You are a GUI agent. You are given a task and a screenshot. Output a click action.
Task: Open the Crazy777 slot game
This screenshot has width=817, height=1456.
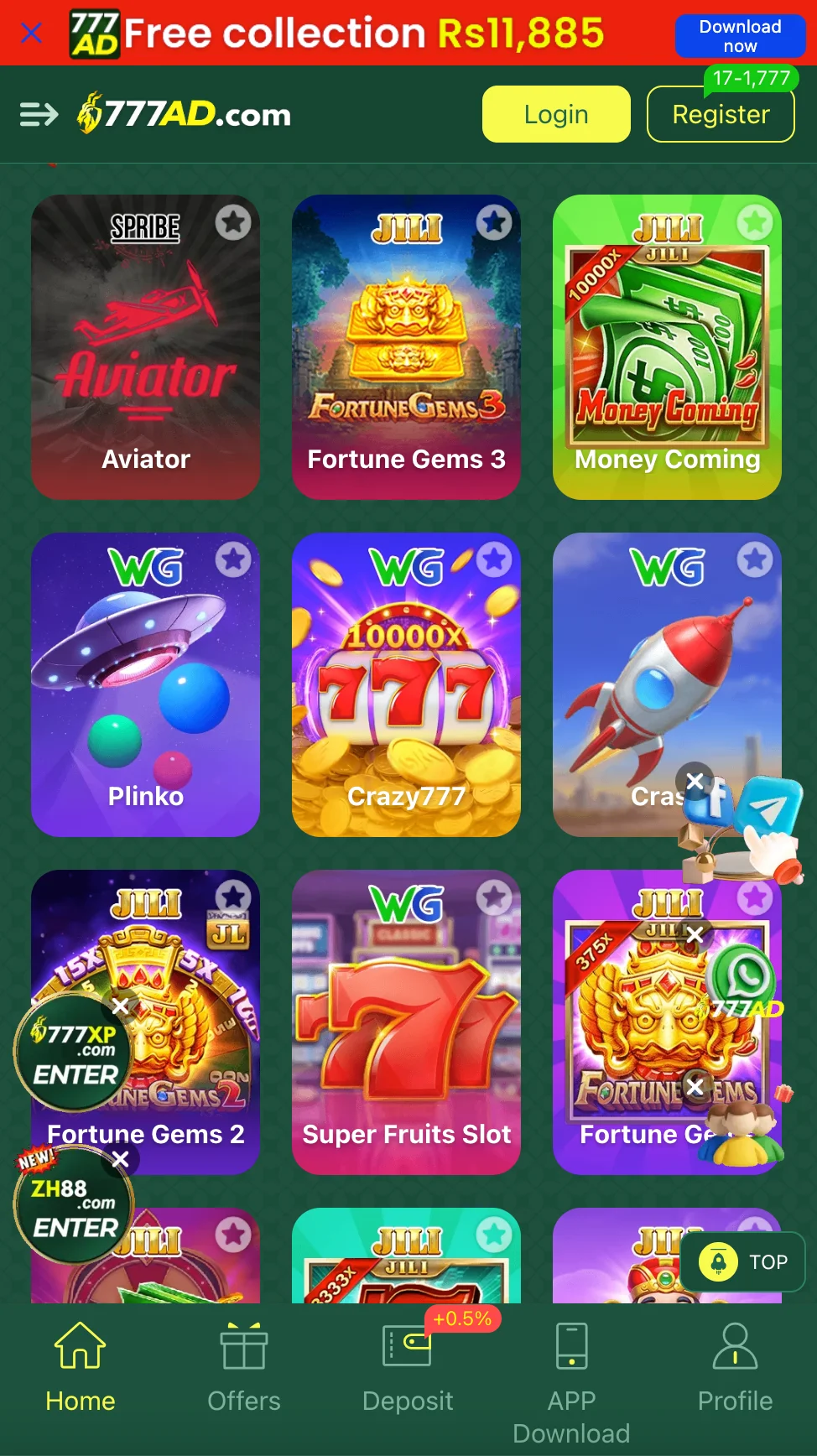click(x=406, y=684)
